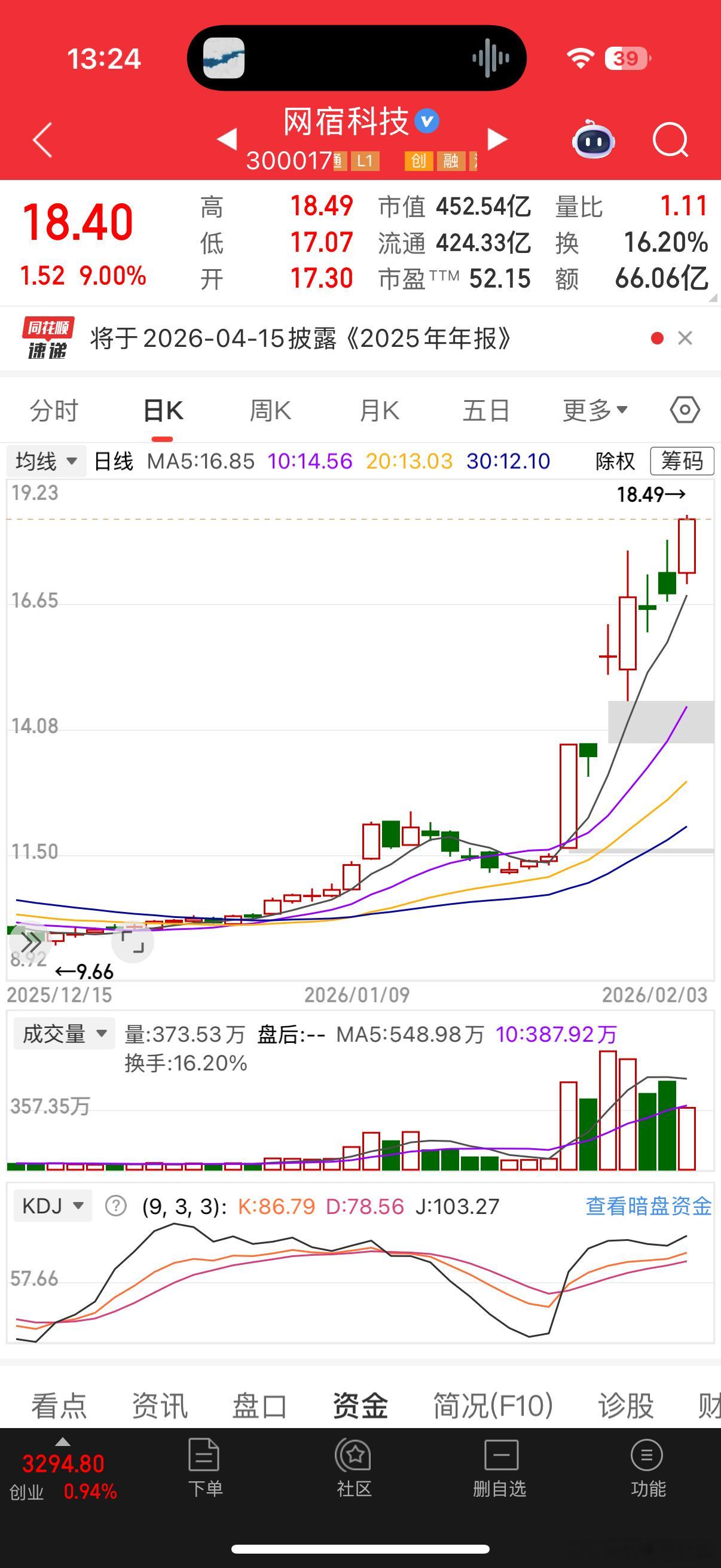Switch to the 周K weekly chart tab
721x1568 pixels.
pyautogui.click(x=270, y=410)
